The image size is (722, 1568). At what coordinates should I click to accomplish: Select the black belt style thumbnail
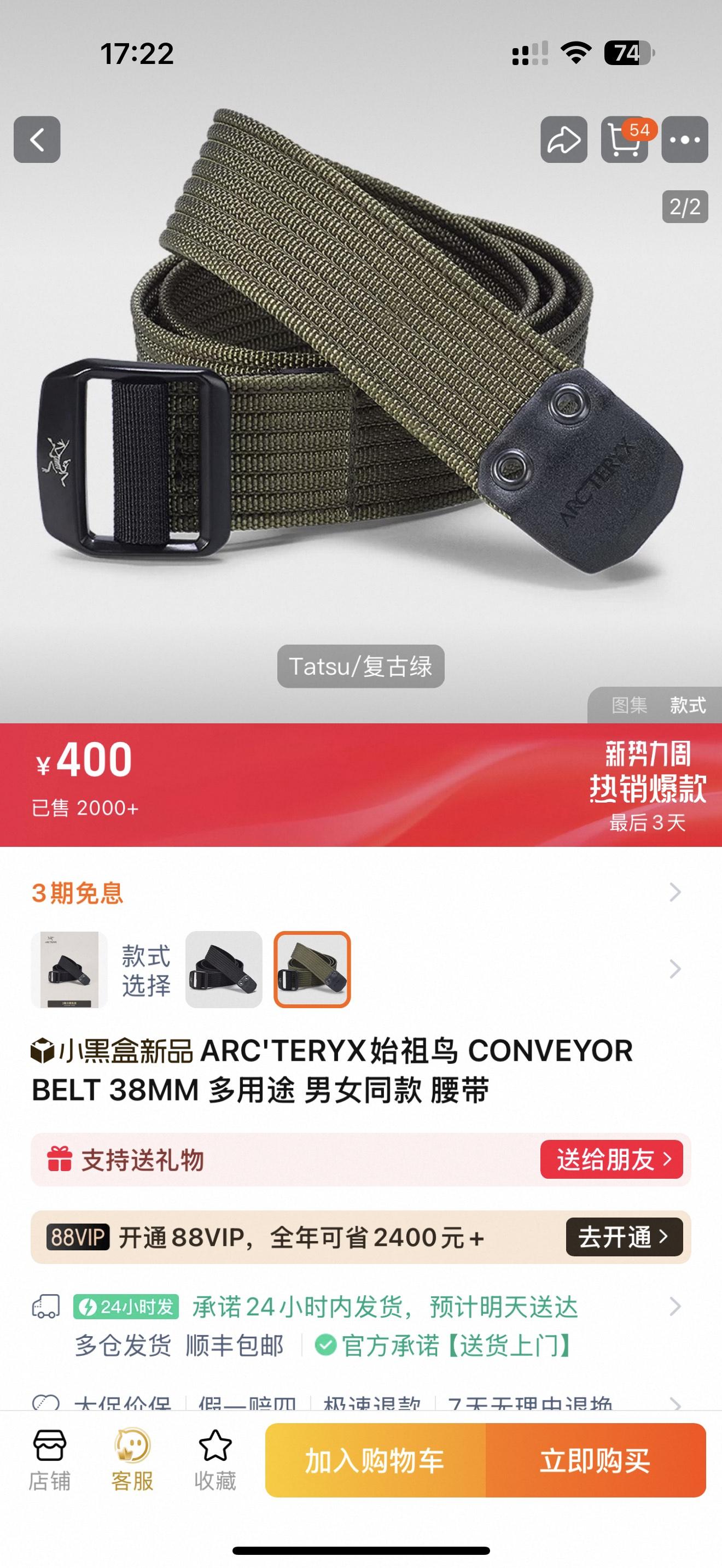click(223, 969)
